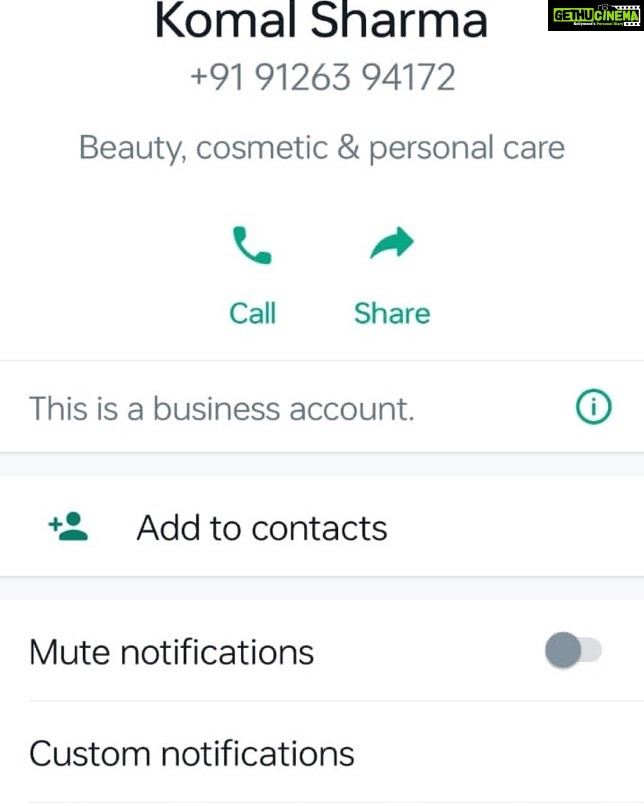Toggle the Mute notifications switch
The width and height of the screenshot is (644, 806).
(x=574, y=652)
